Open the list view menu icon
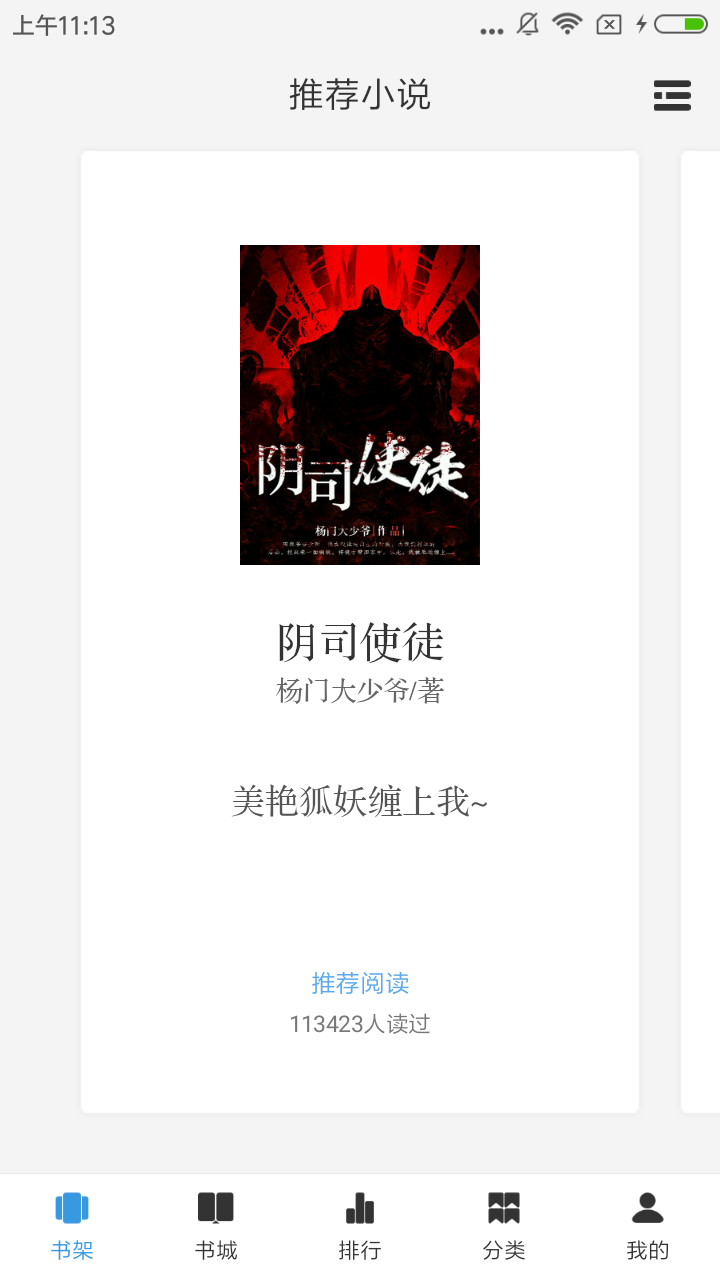The image size is (720, 1280). click(x=672, y=96)
